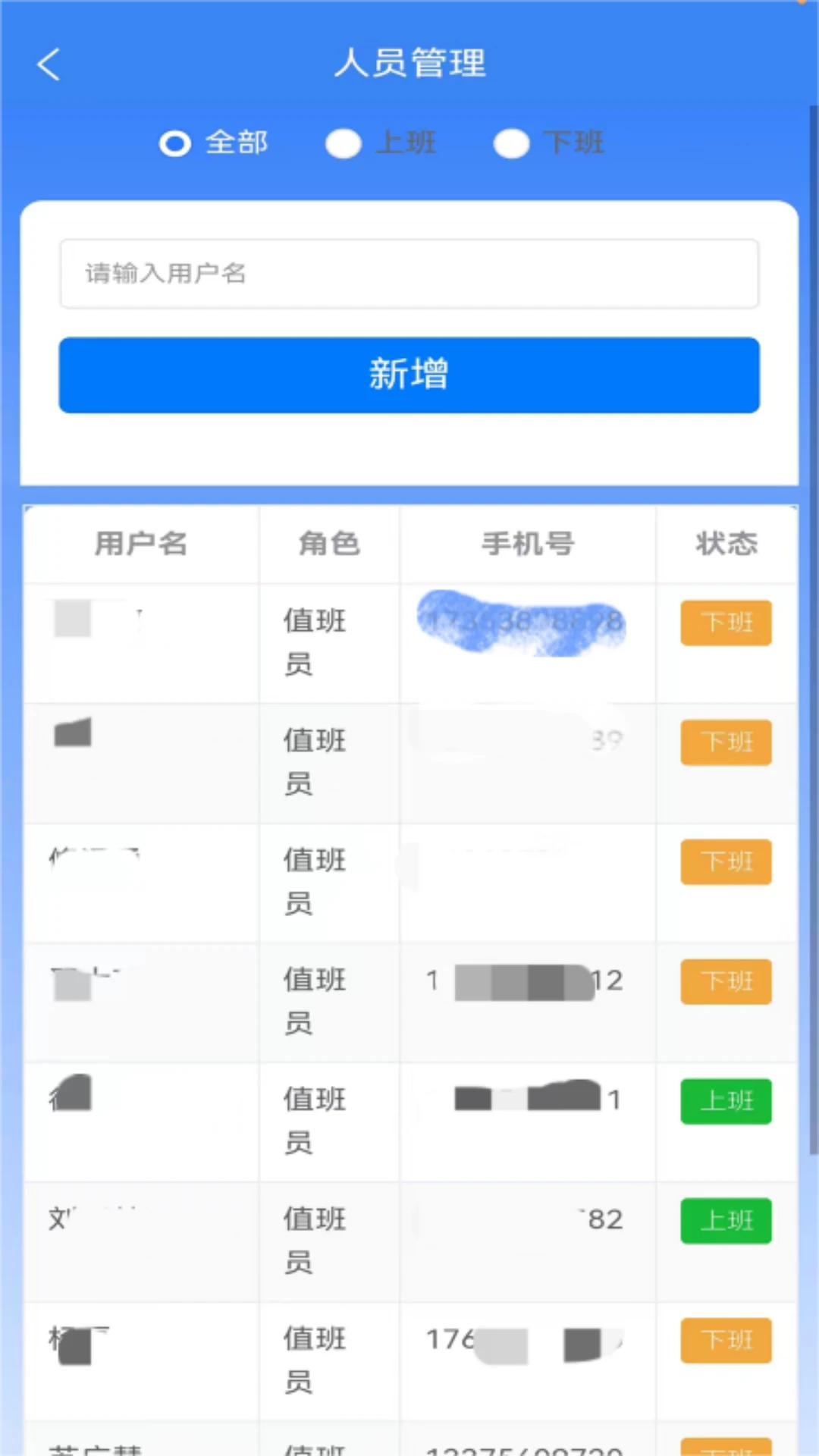Select the 下班 filter radio button
The height and width of the screenshot is (1456, 819).
[x=512, y=143]
